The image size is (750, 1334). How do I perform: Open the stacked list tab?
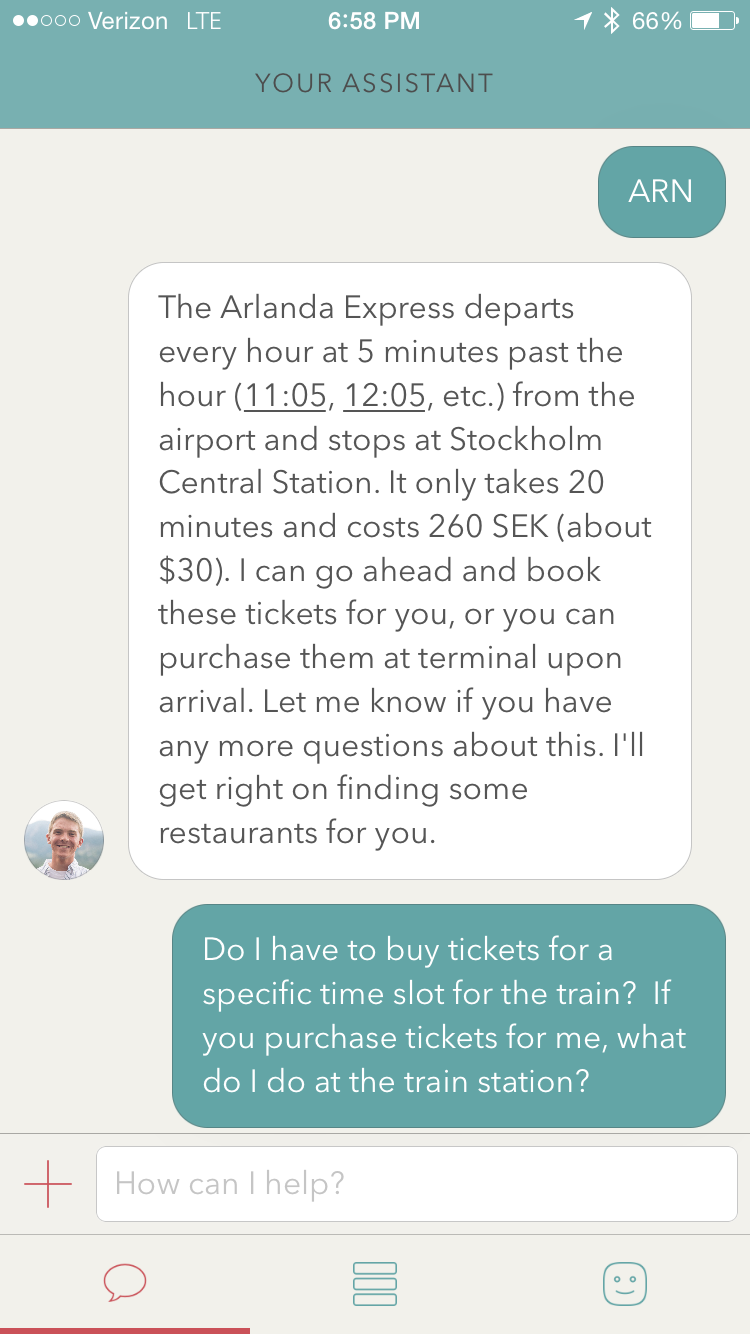click(375, 1283)
